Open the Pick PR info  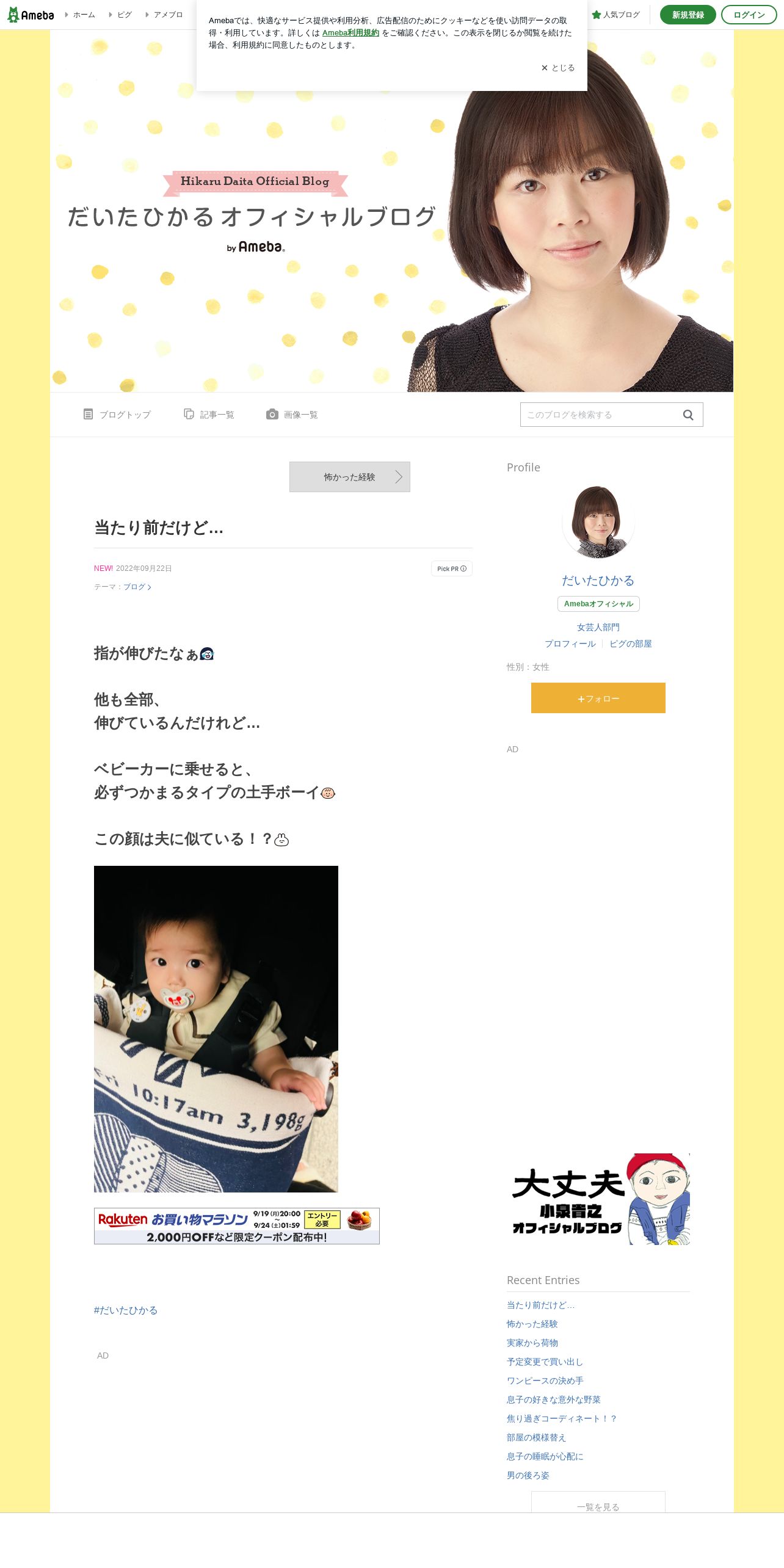tap(452, 568)
